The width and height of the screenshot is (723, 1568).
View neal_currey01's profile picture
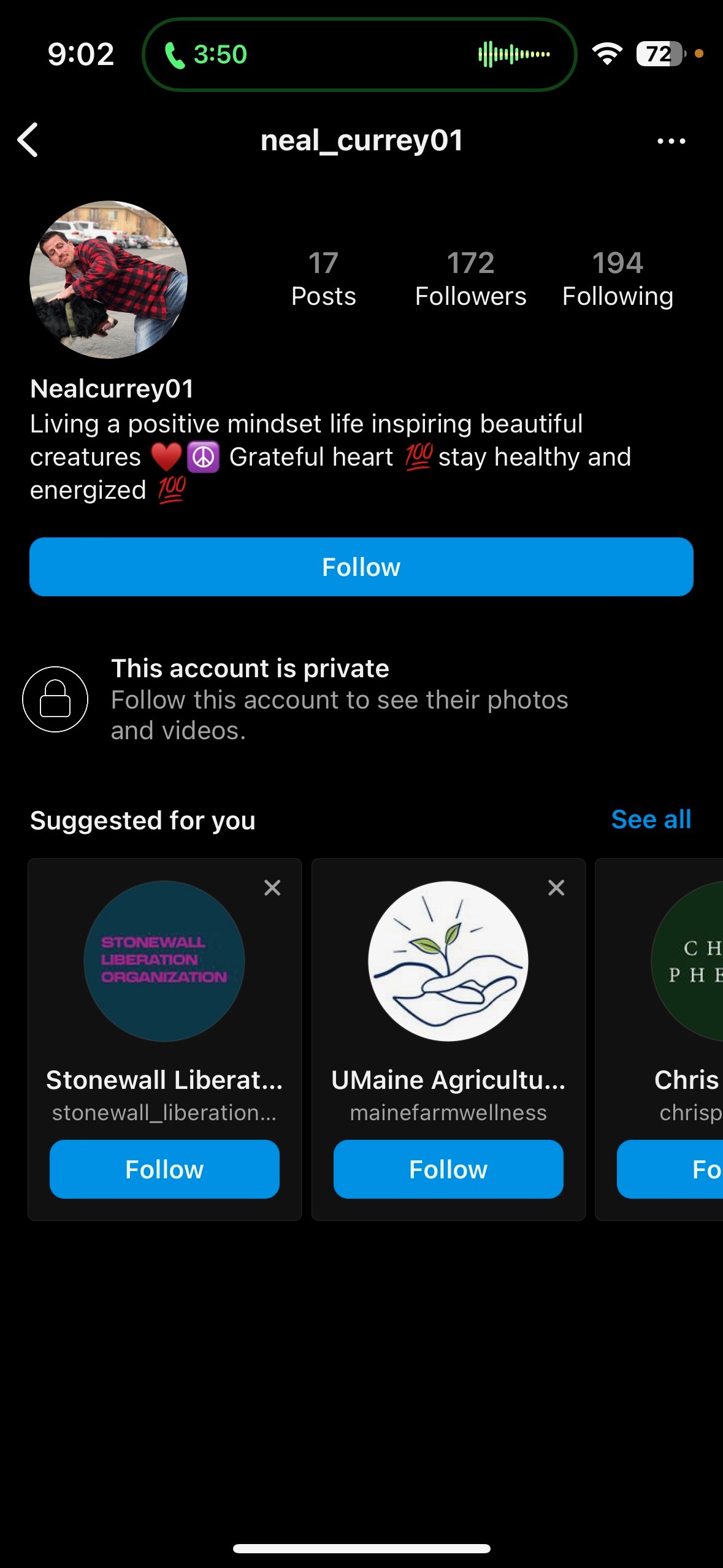coord(109,280)
